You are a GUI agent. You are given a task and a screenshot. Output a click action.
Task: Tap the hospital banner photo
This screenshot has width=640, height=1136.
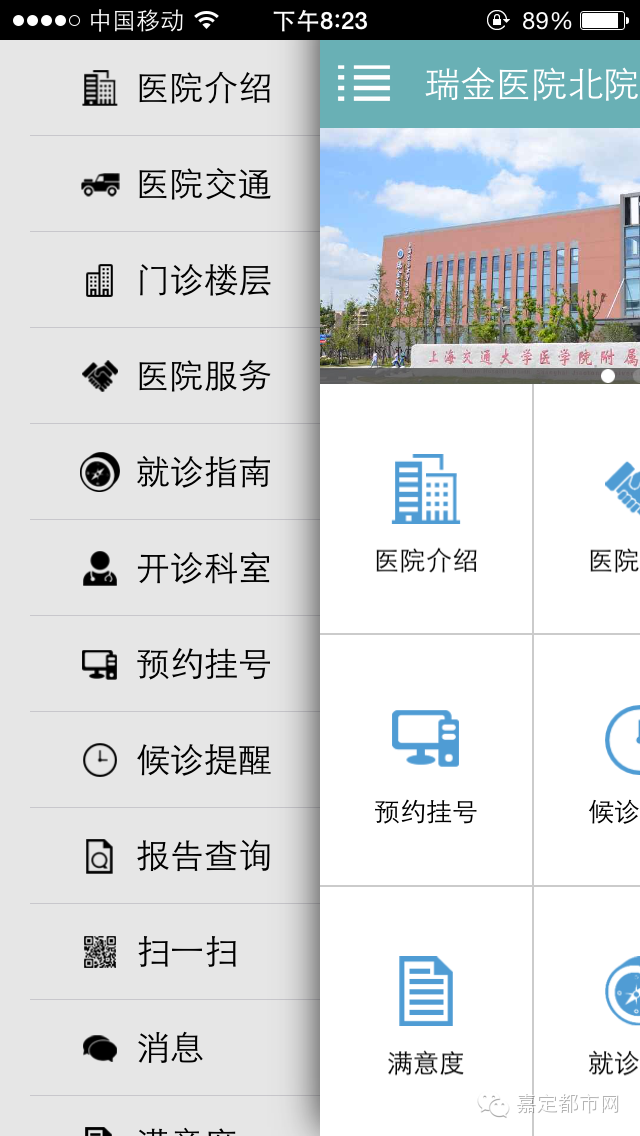coord(480,256)
